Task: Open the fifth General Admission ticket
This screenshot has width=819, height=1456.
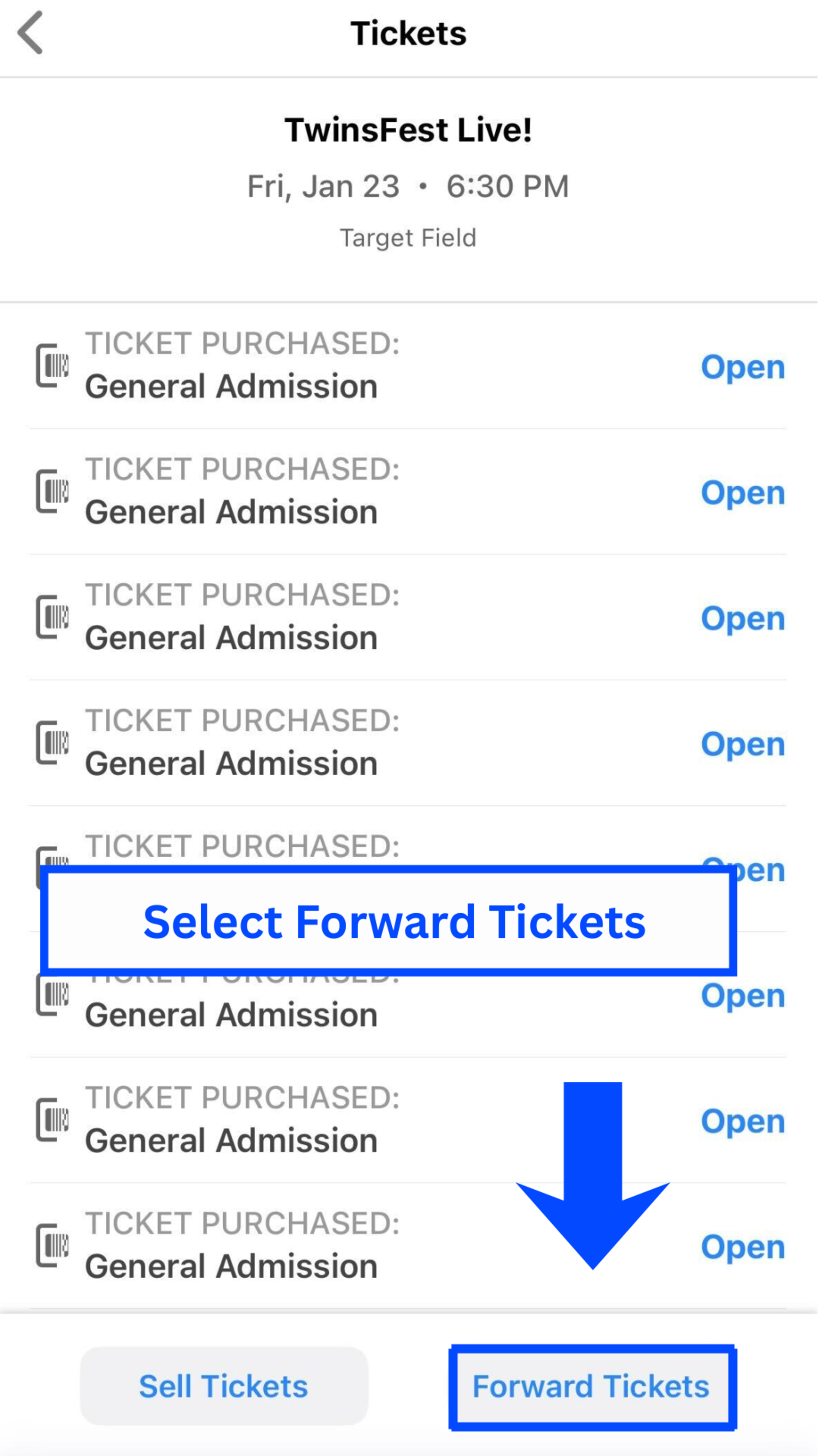Action: click(743, 870)
